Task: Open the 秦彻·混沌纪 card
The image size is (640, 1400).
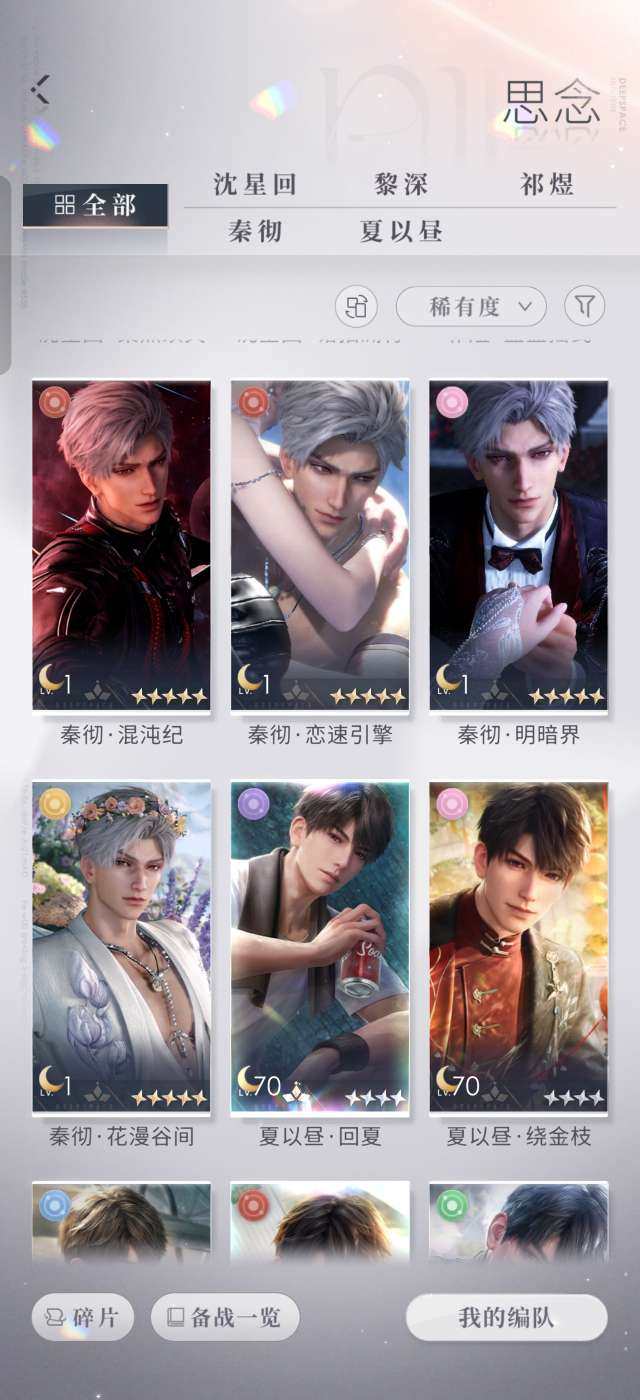Action: coord(121,545)
